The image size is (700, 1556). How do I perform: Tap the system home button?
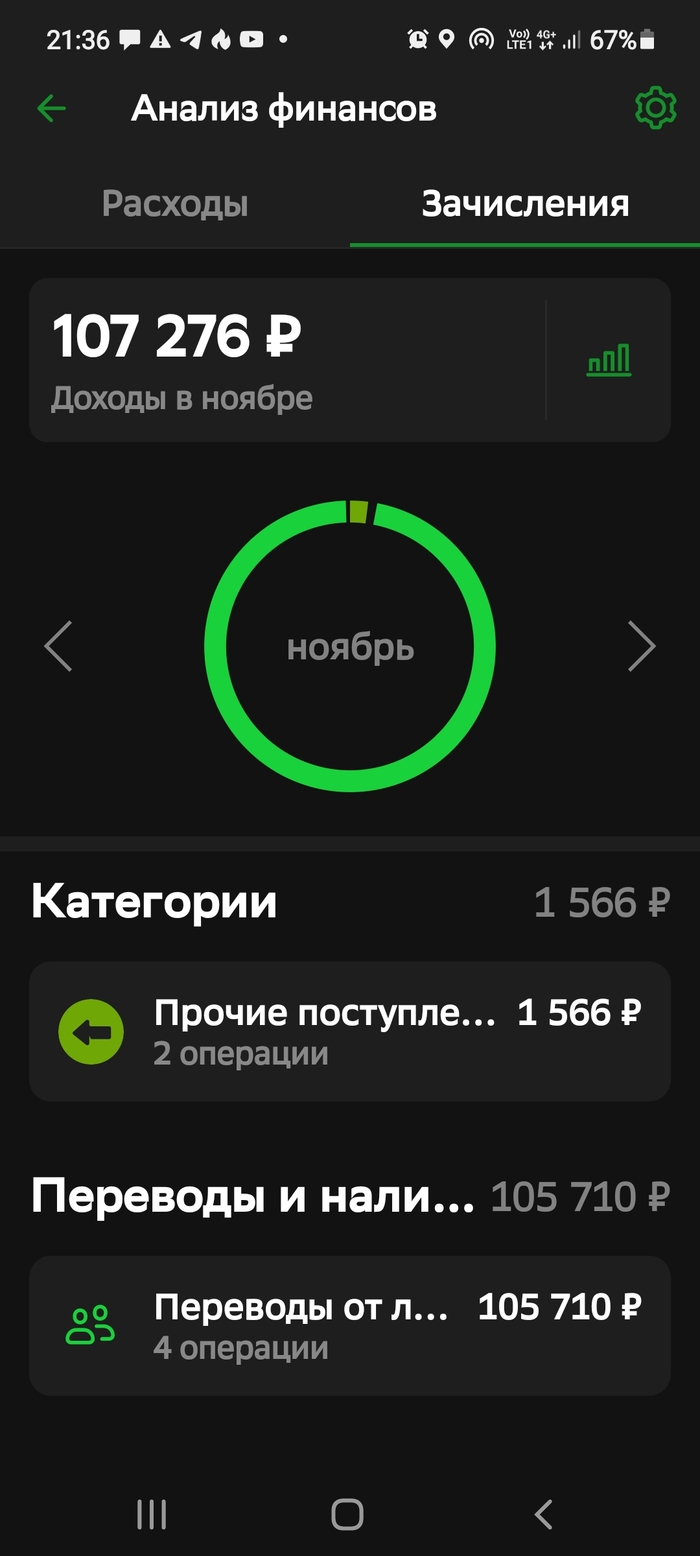tap(347, 1515)
